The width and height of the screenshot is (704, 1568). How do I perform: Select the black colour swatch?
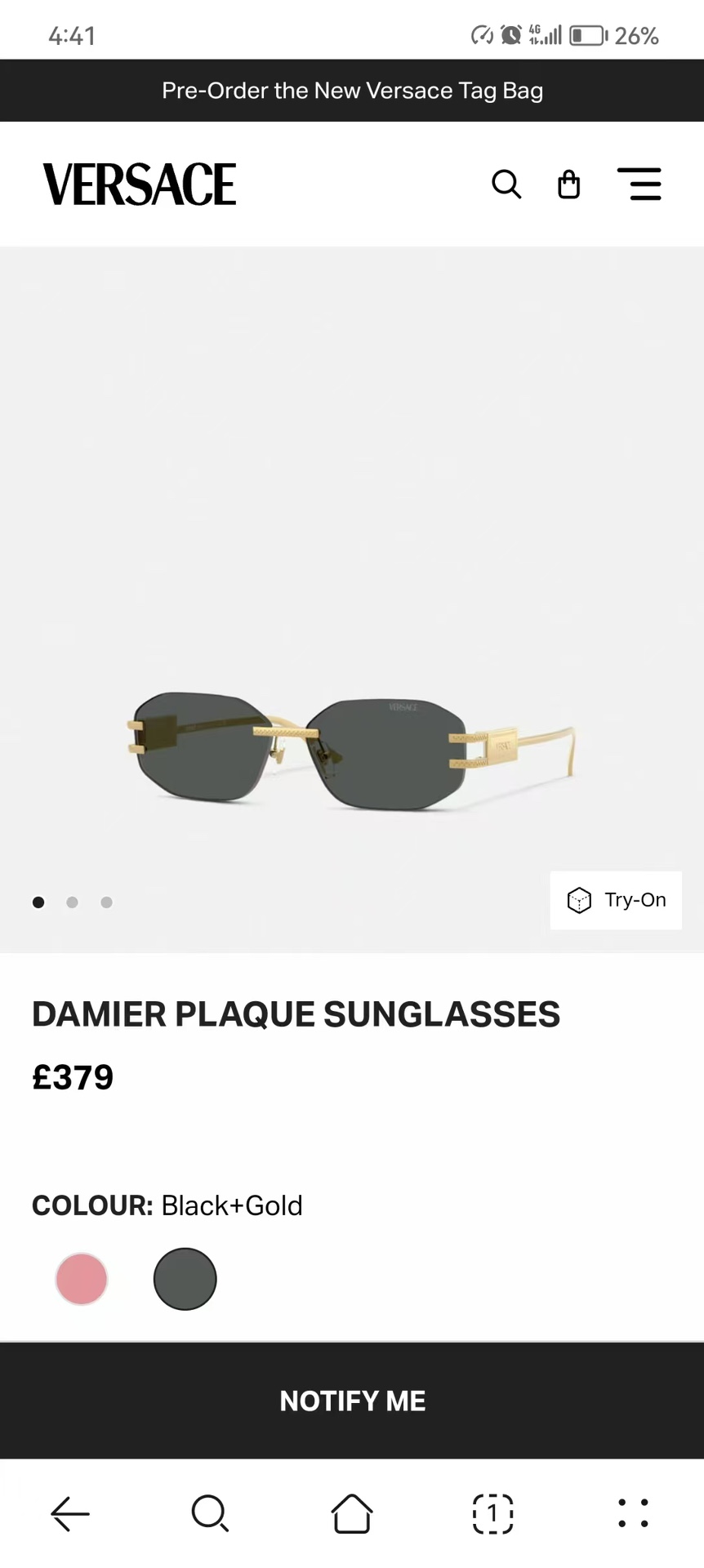[185, 1279]
